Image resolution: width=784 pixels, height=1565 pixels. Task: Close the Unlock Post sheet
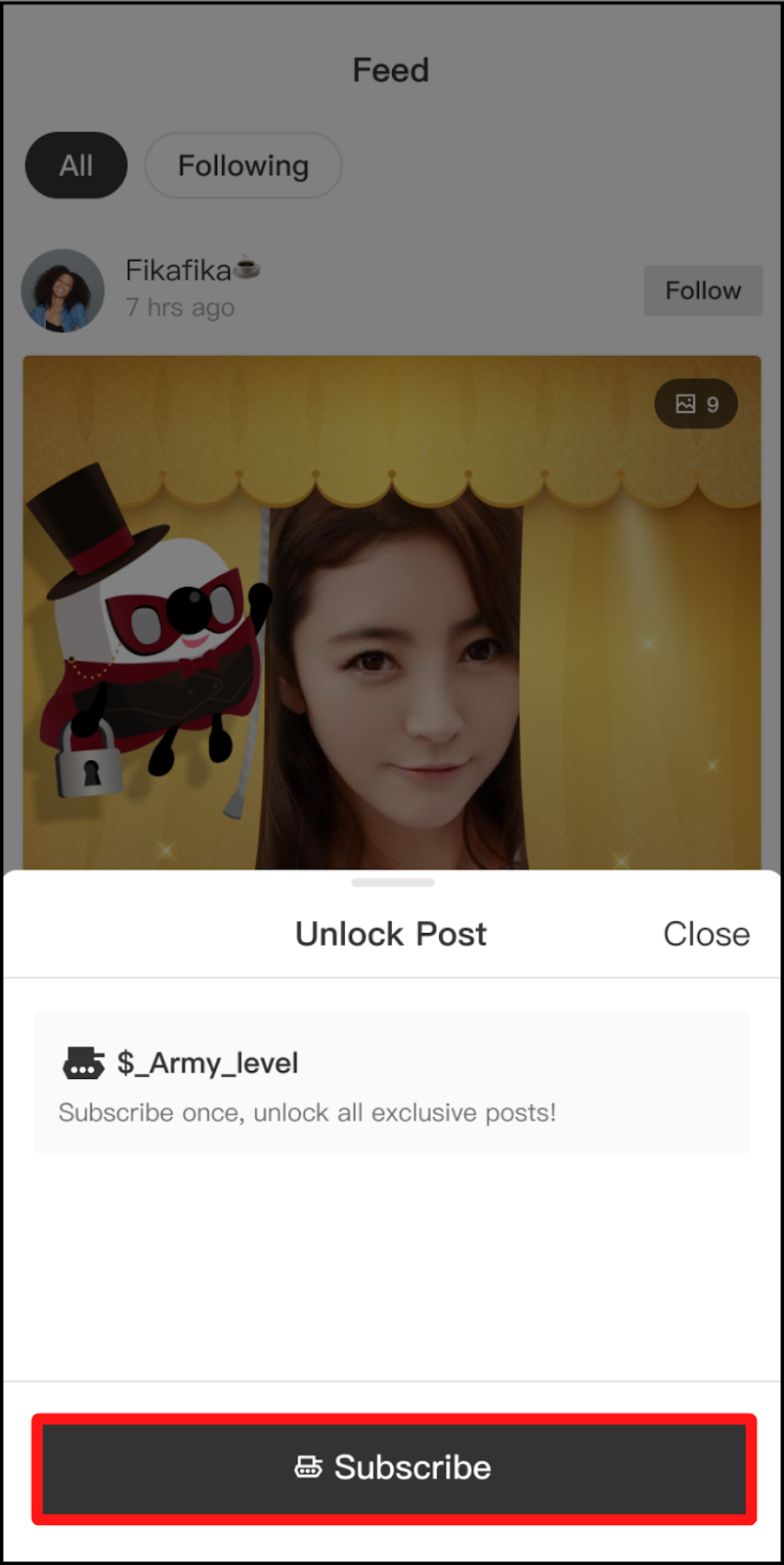pyautogui.click(x=706, y=934)
